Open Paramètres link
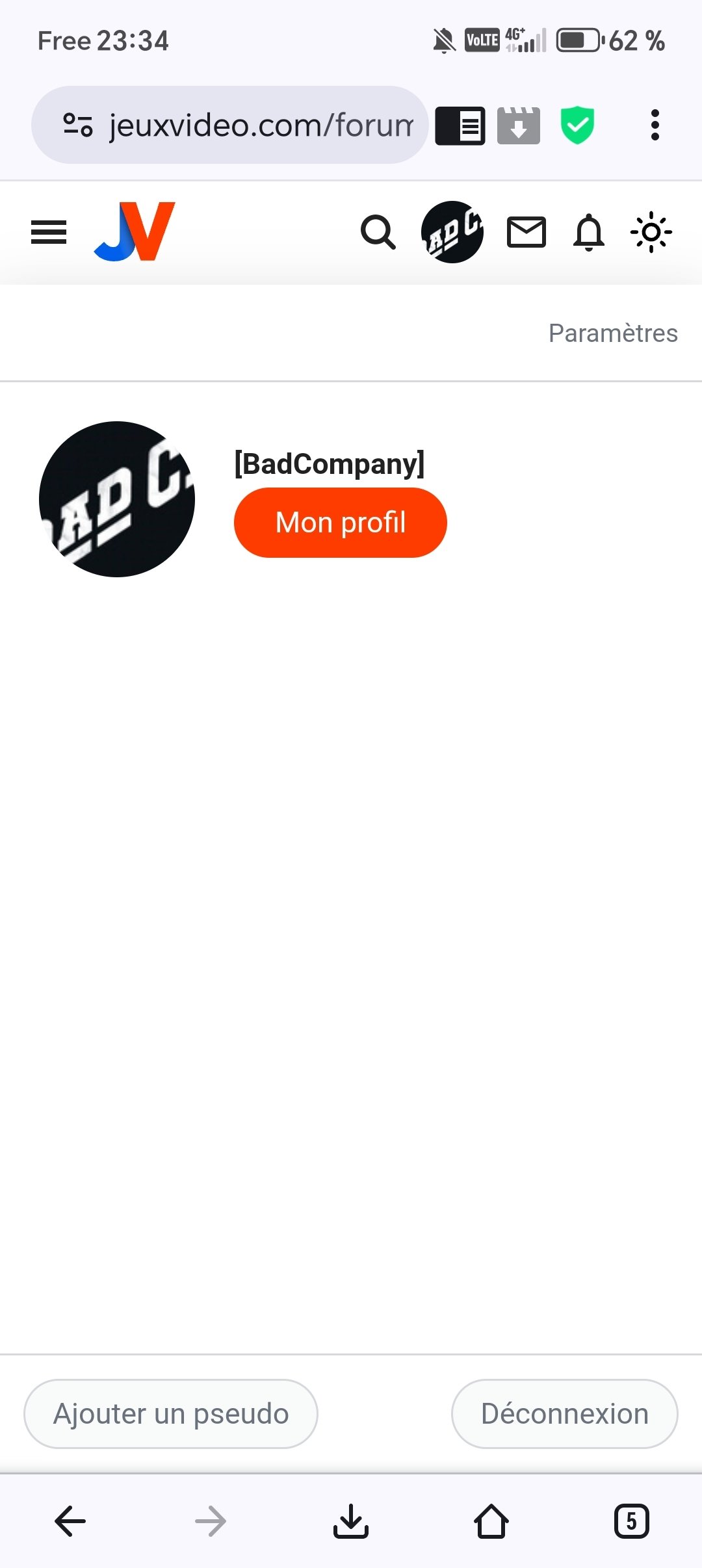The height and width of the screenshot is (1568, 702). click(613, 333)
